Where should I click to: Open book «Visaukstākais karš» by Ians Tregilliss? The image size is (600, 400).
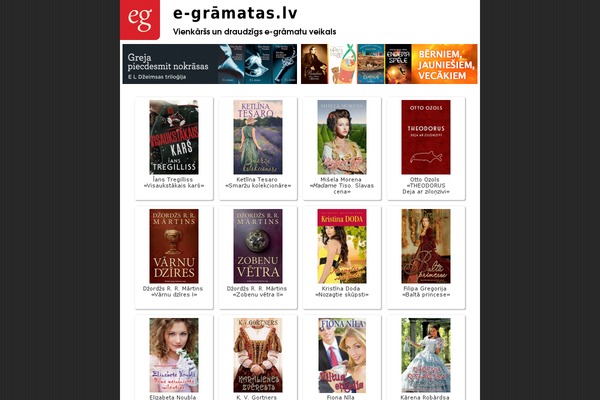click(174, 137)
